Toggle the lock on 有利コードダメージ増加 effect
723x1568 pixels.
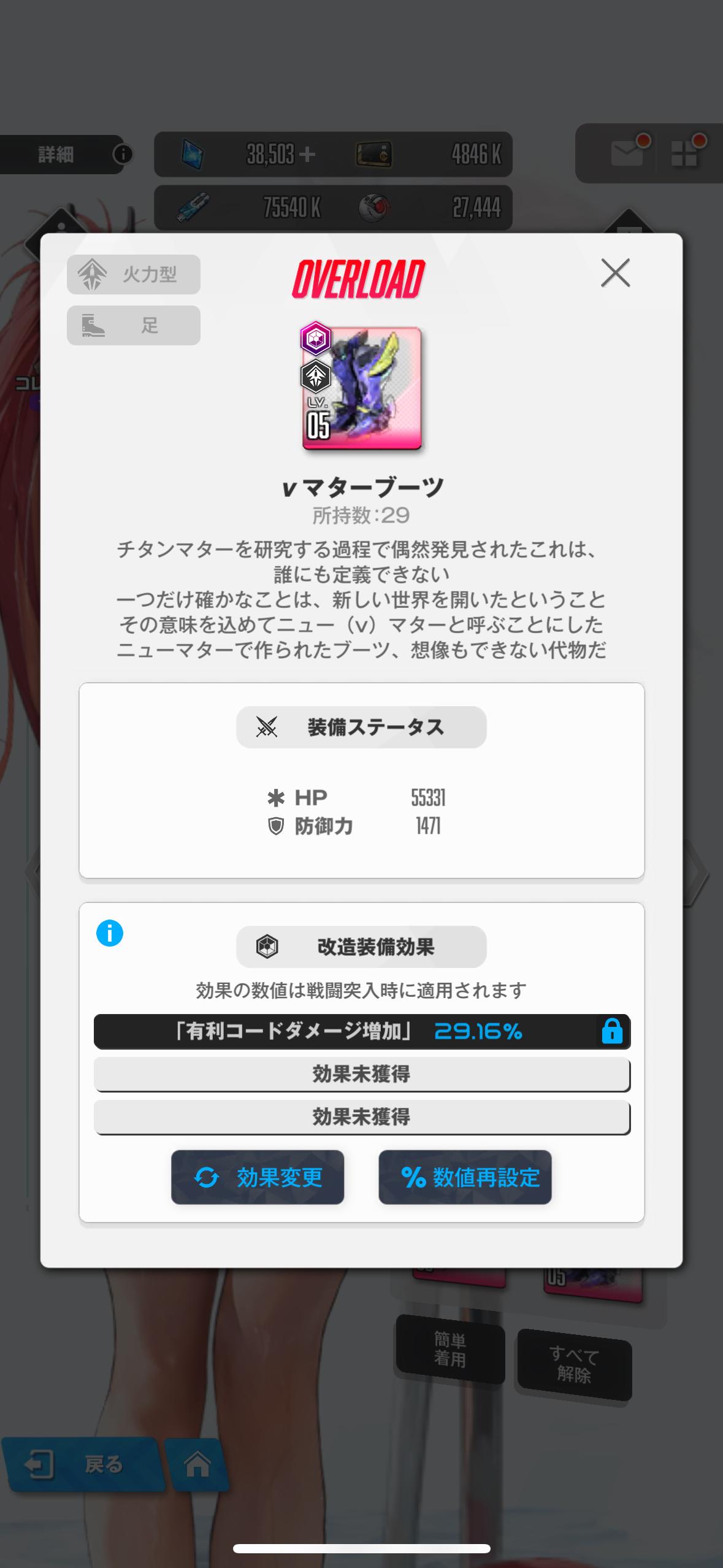611,1031
